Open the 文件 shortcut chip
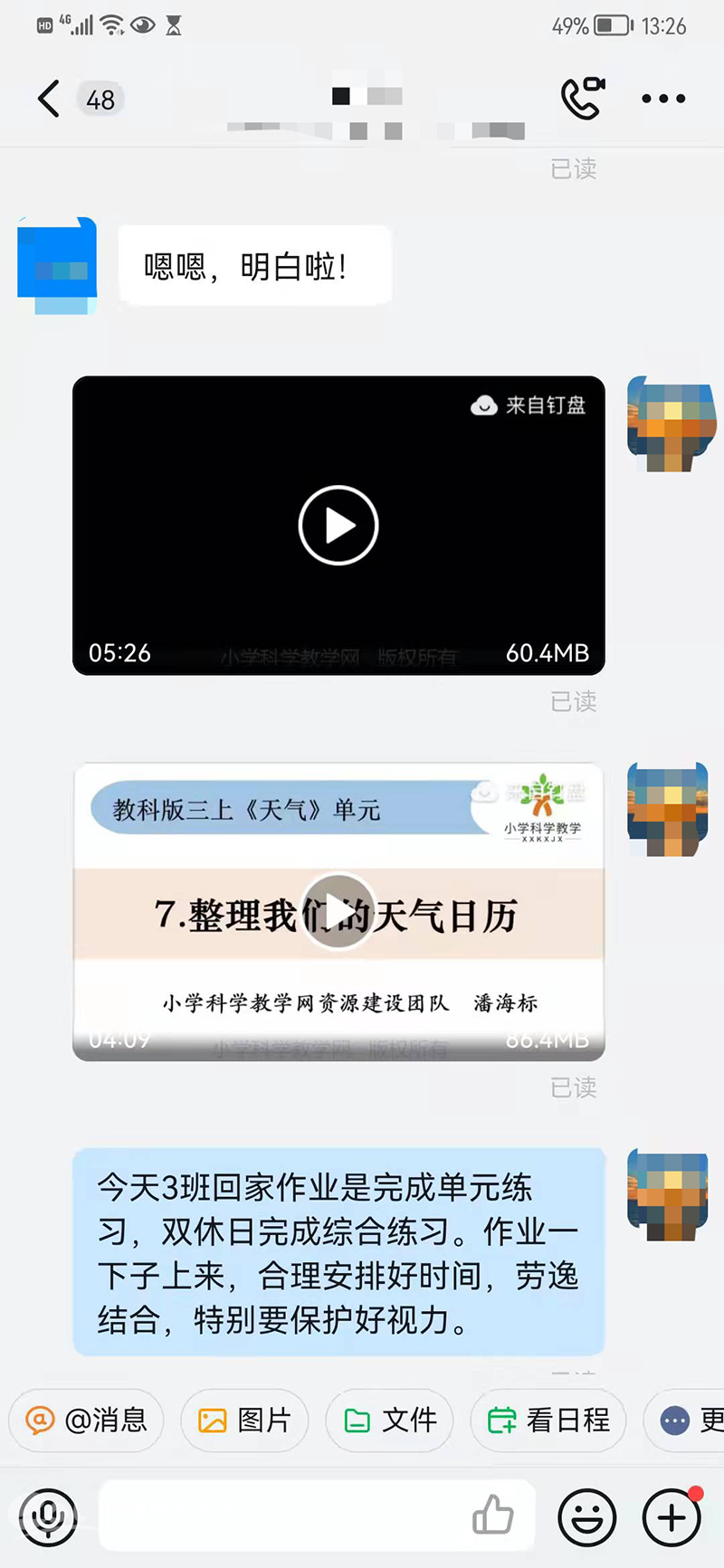 point(389,1420)
